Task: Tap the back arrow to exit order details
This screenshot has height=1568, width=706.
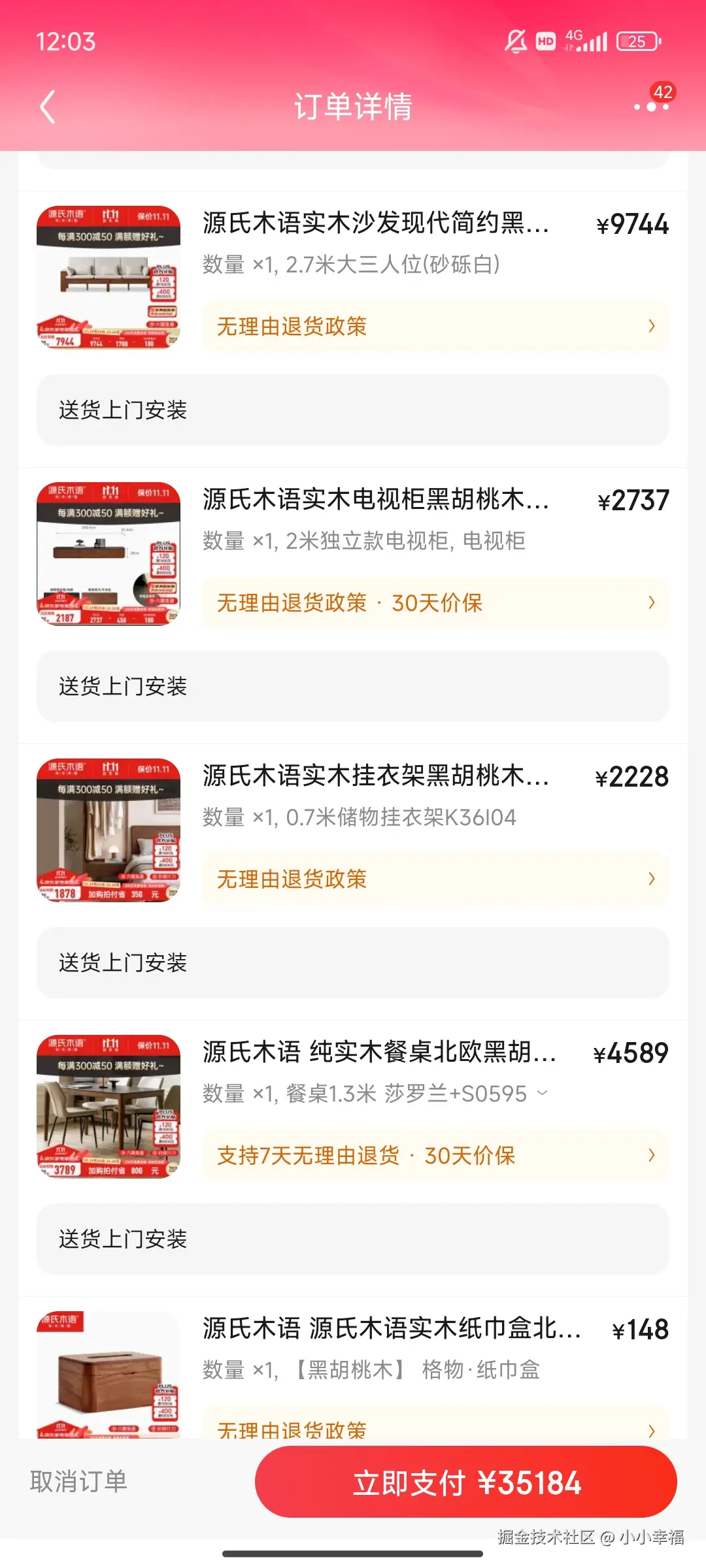Action: tap(47, 108)
